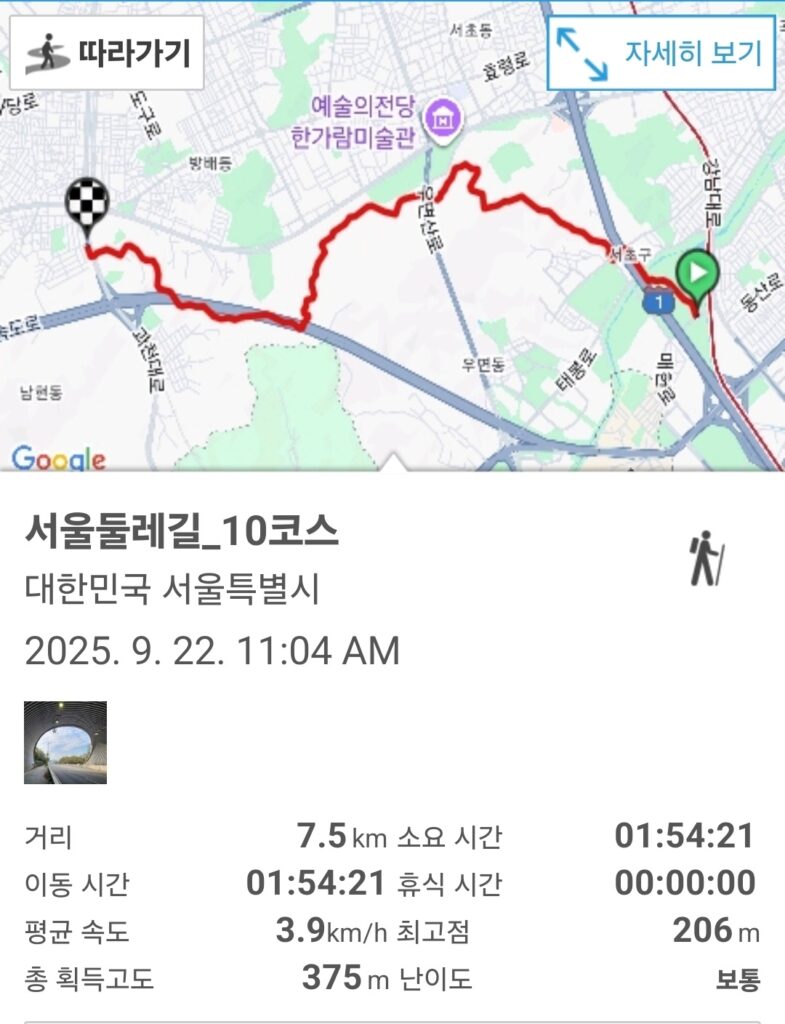
Task: Tap 예술의전당 한가람미술관 map pin
Action: pos(440,120)
